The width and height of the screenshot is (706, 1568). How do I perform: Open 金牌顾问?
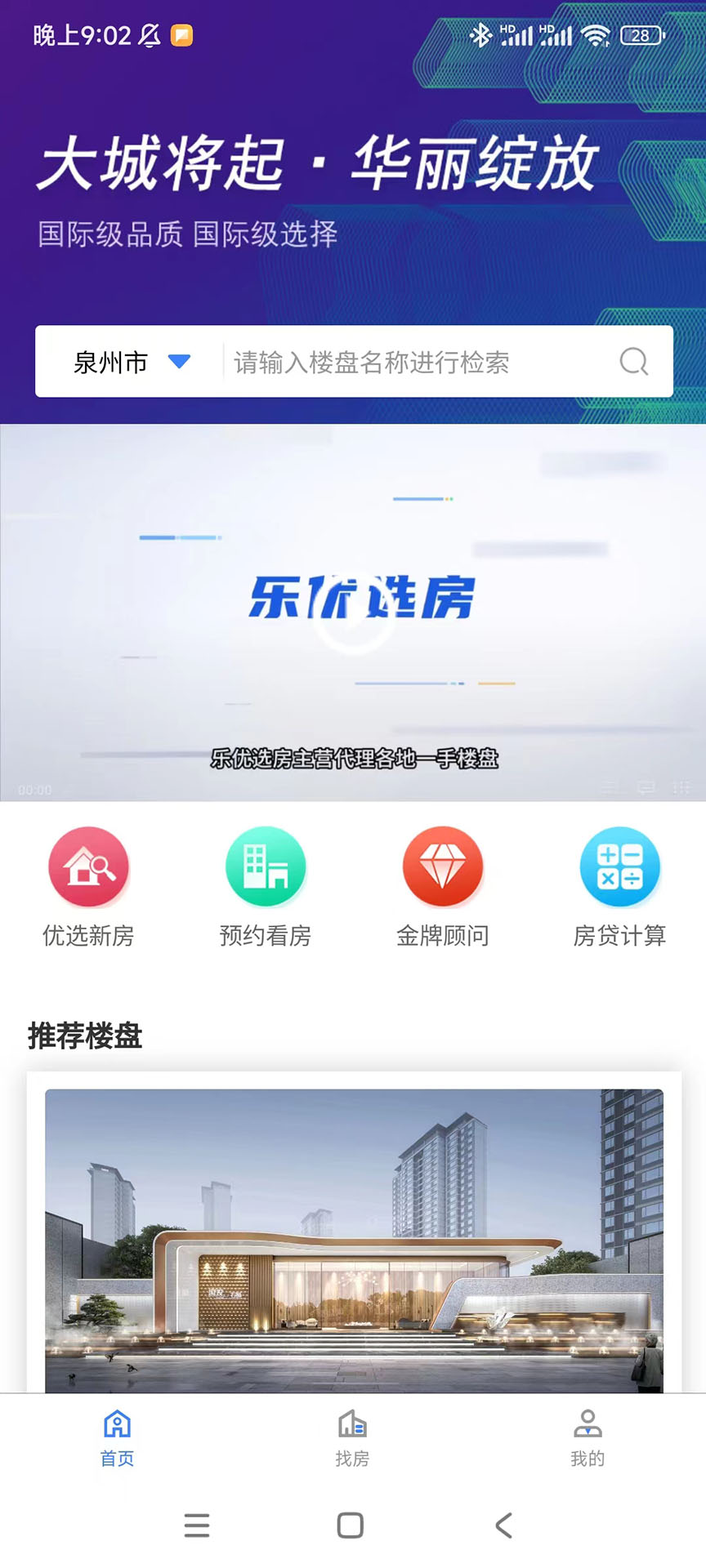[x=443, y=885]
